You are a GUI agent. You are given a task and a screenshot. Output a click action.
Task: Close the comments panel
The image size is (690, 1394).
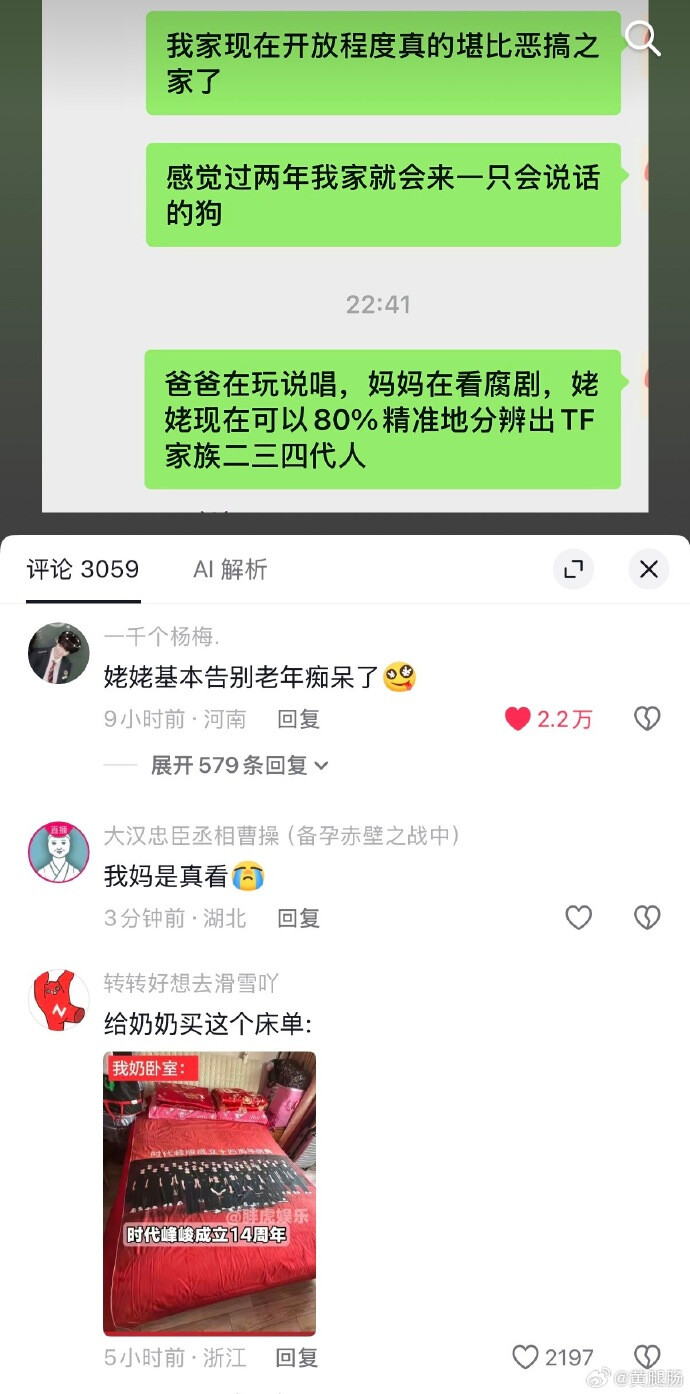(649, 569)
